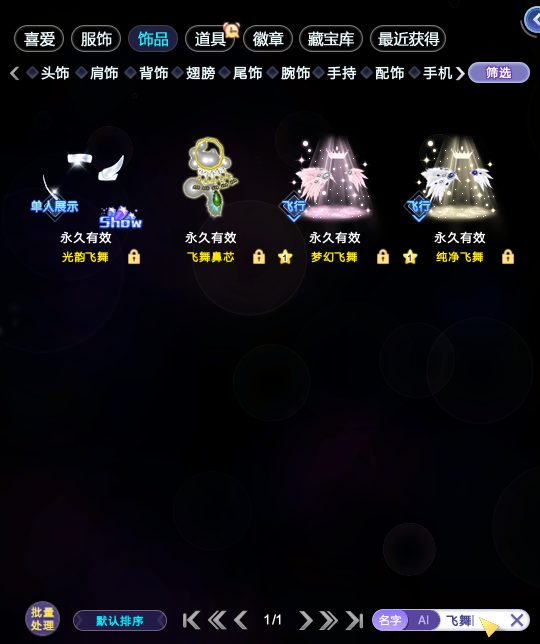This screenshot has width=540, height=644.
Task: Tap the 筛选 filter button
Action: click(499, 73)
